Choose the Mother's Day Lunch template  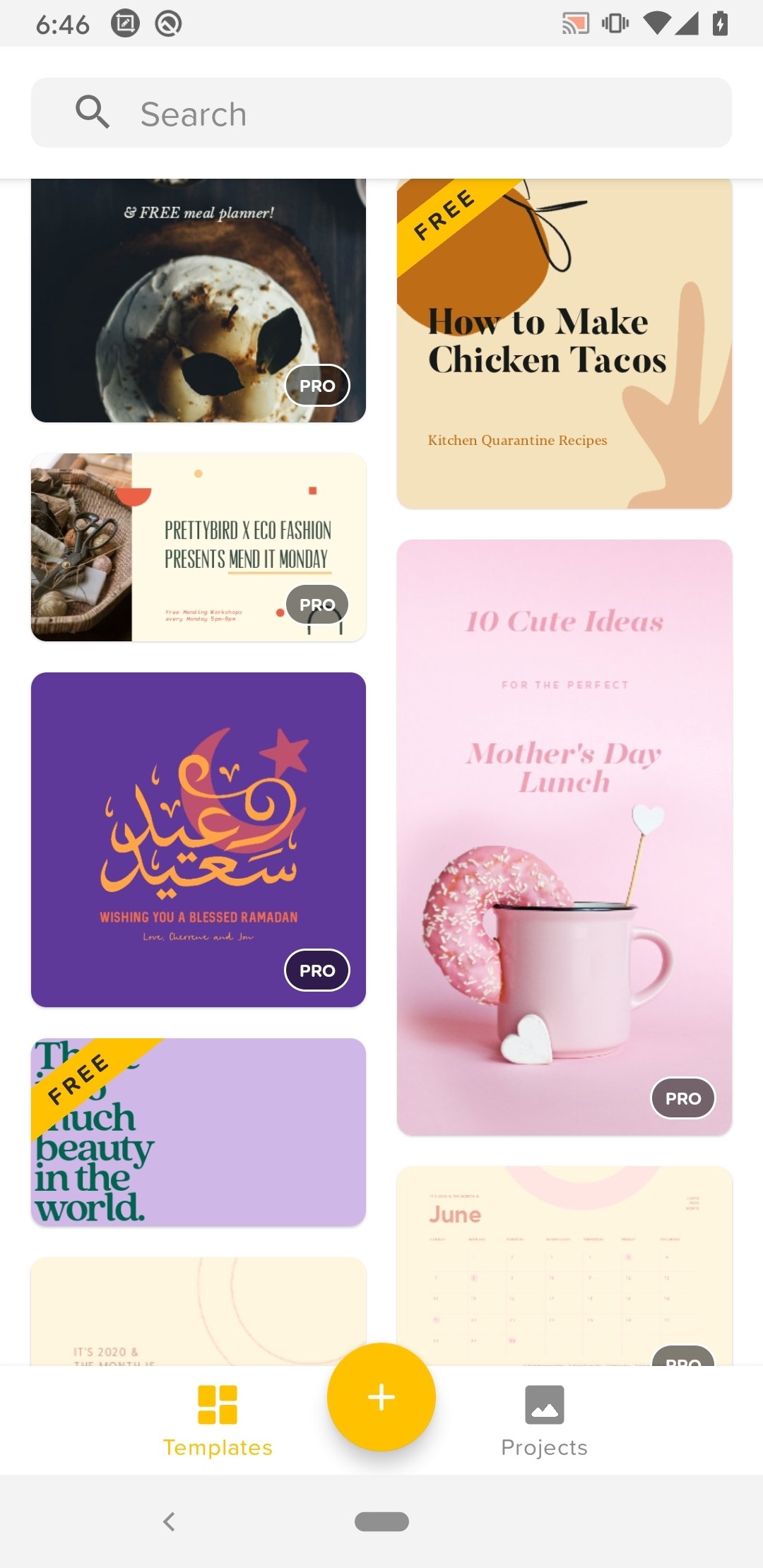click(x=564, y=838)
